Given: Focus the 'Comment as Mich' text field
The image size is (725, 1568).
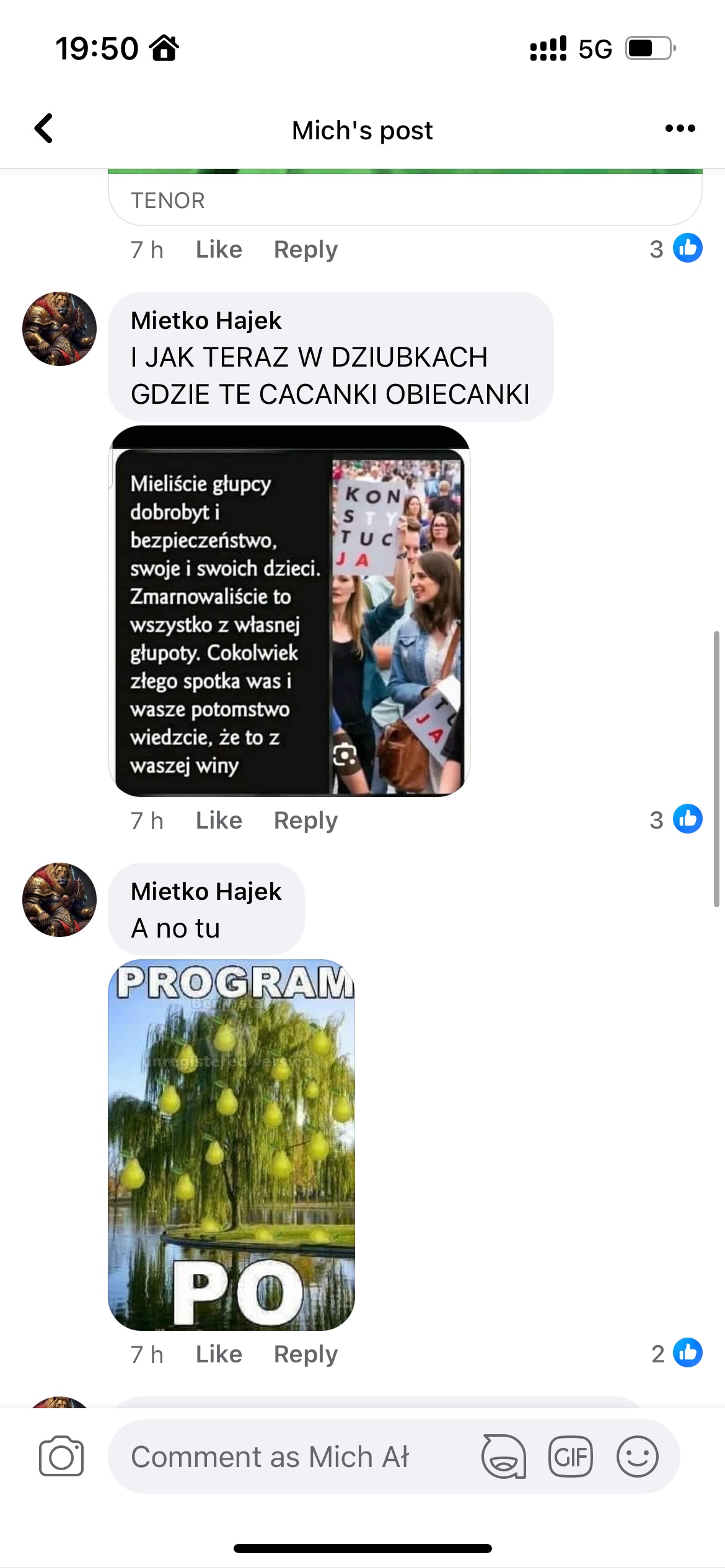Looking at the screenshot, I should (x=291, y=1457).
